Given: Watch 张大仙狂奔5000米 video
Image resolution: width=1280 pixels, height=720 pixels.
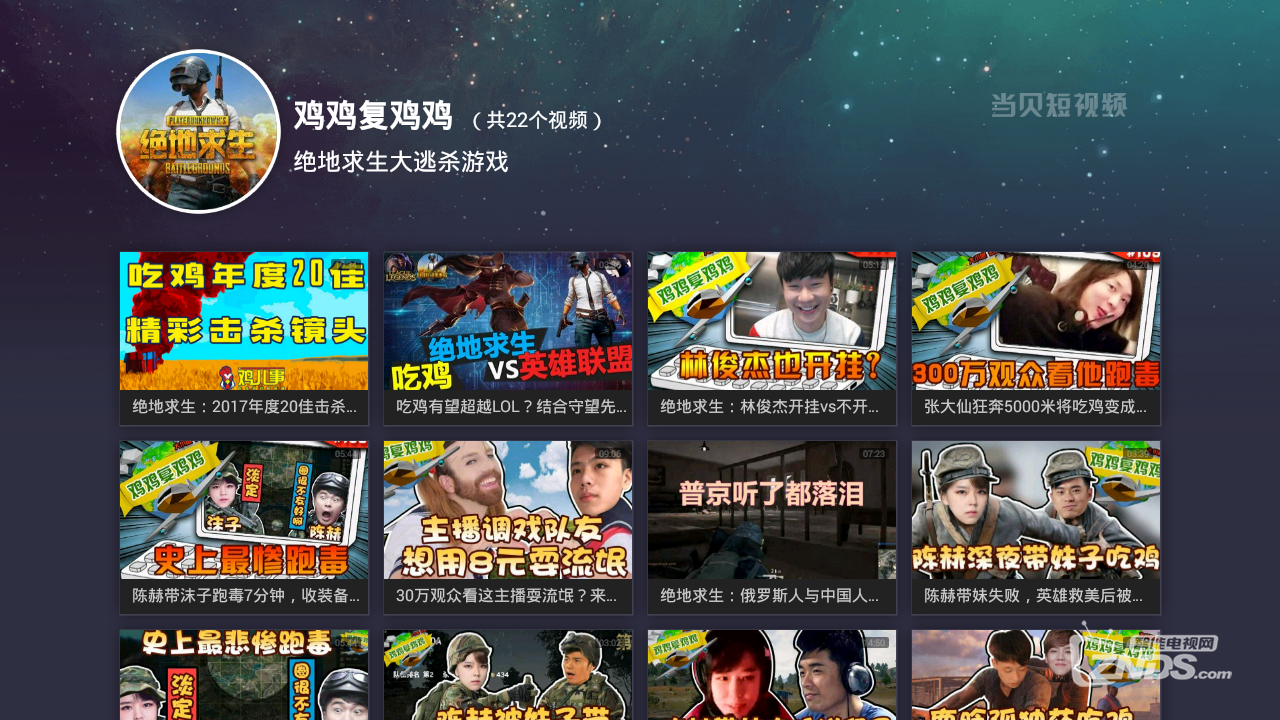Looking at the screenshot, I should [1036, 337].
